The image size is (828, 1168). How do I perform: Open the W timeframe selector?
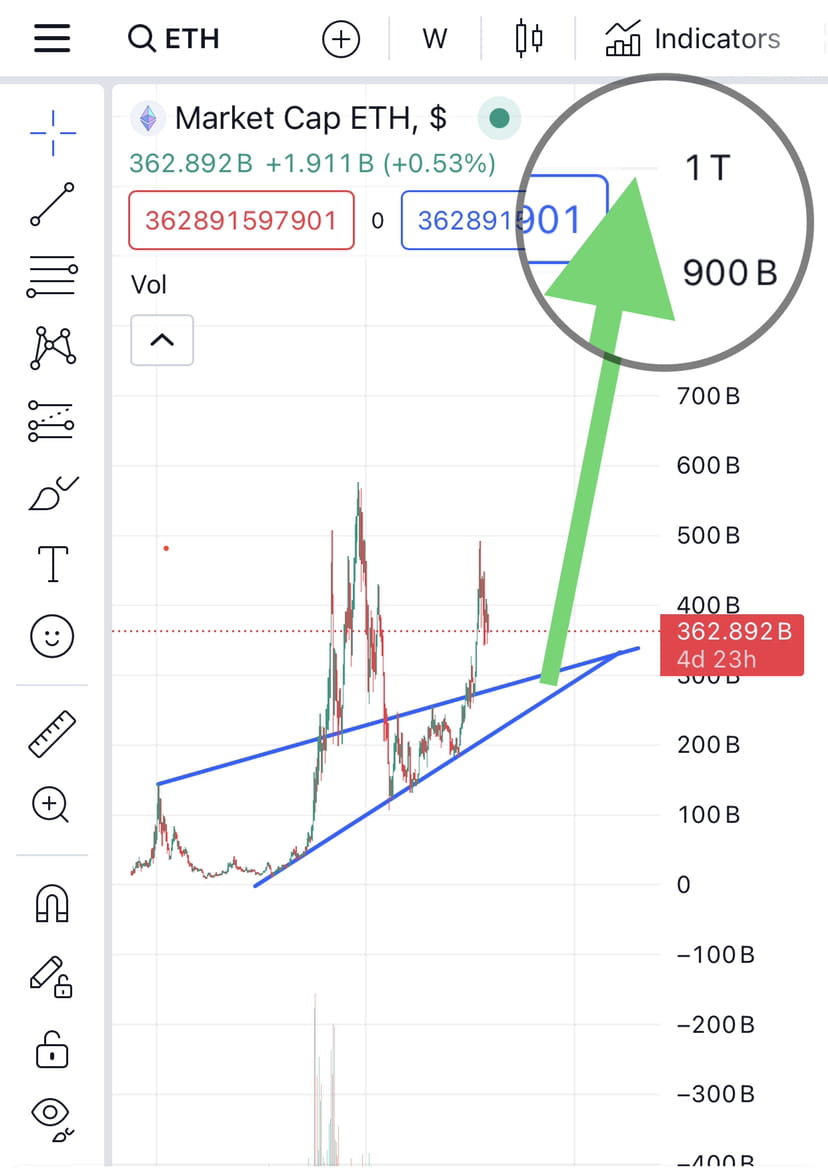pyautogui.click(x=434, y=38)
